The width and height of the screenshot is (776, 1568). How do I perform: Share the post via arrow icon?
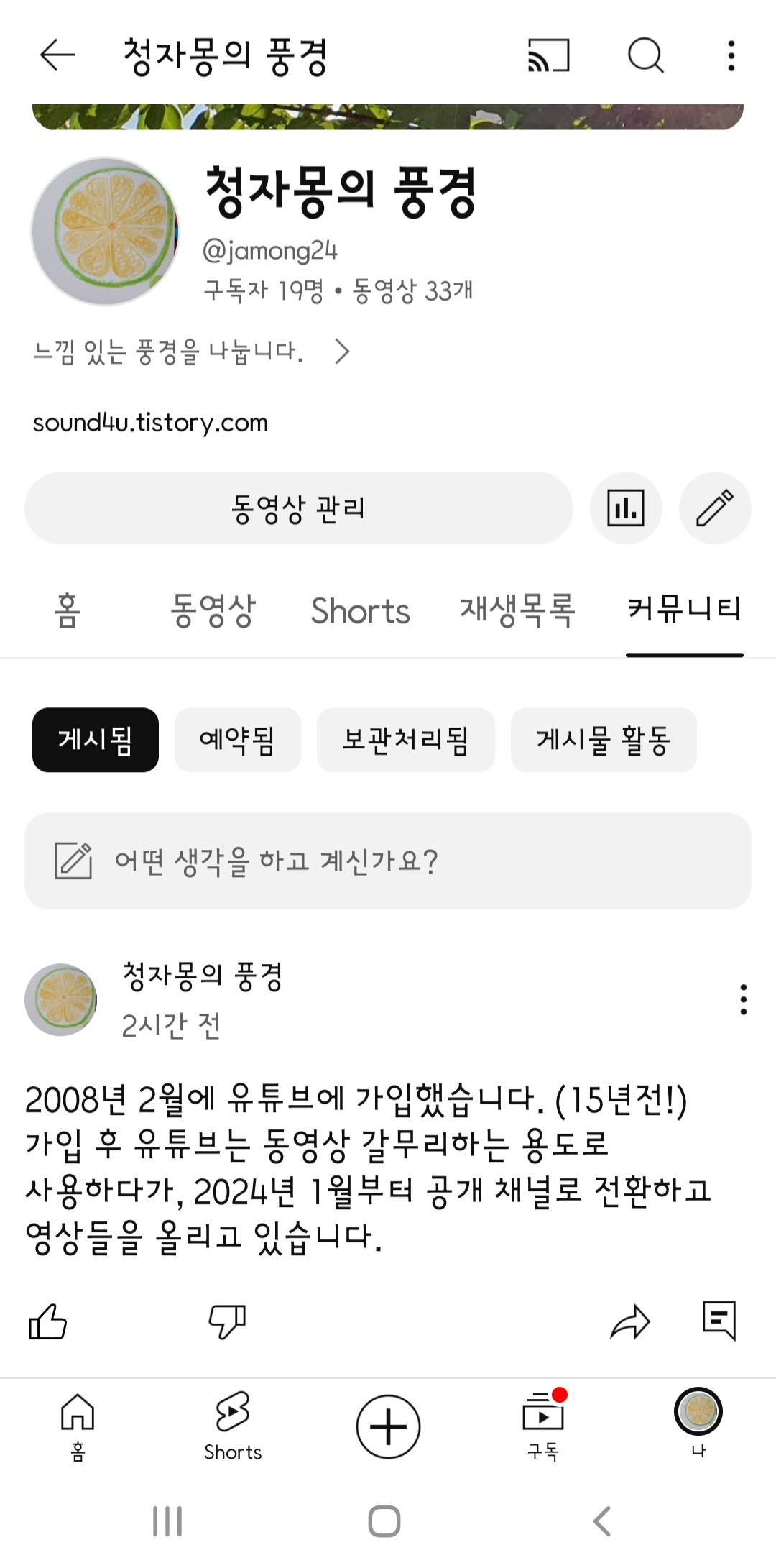(629, 1321)
